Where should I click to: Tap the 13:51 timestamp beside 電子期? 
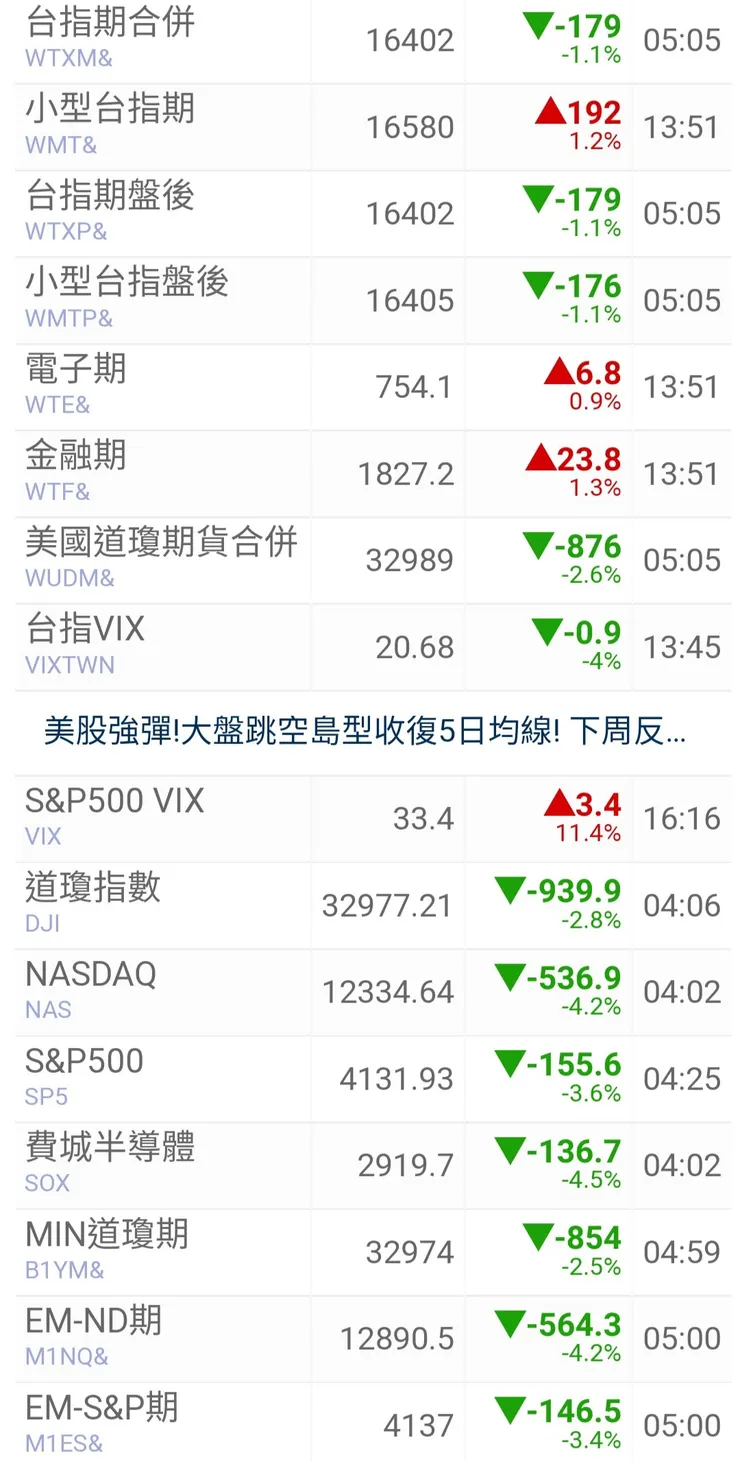681,385
